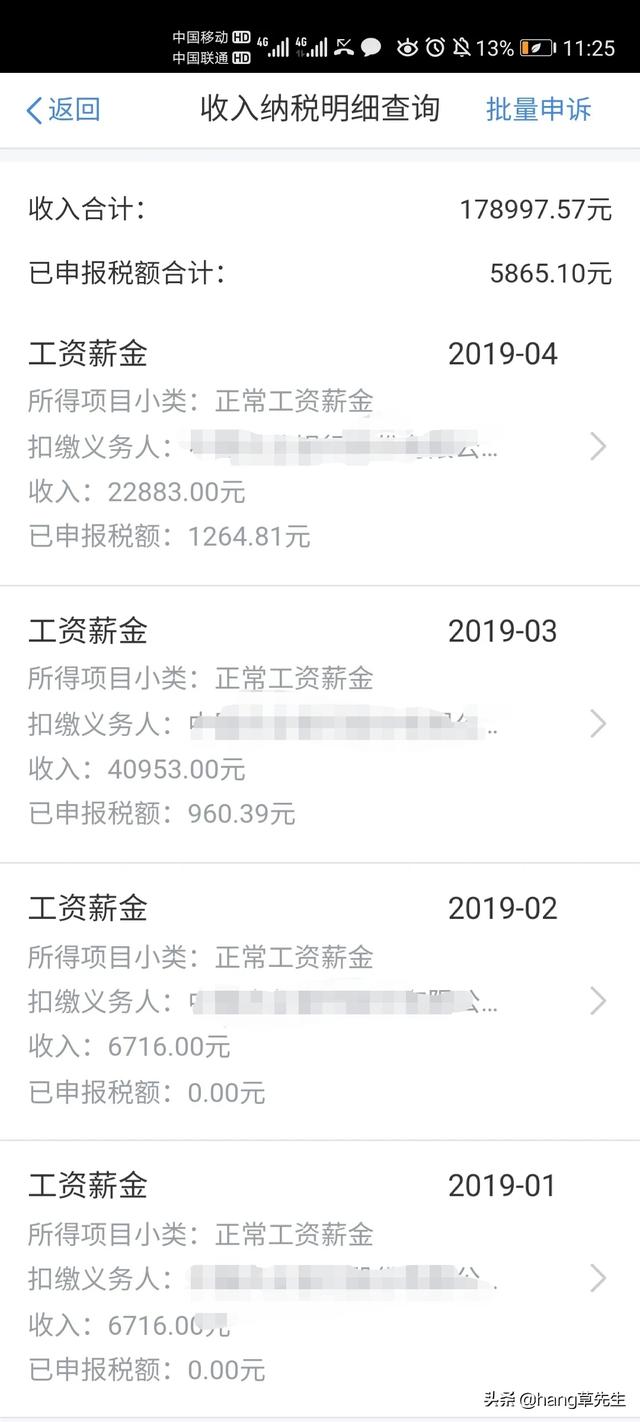Viewport: 640px width, 1422px height.
Task: Go back using the 返回 button
Action: pyautogui.click(x=63, y=110)
